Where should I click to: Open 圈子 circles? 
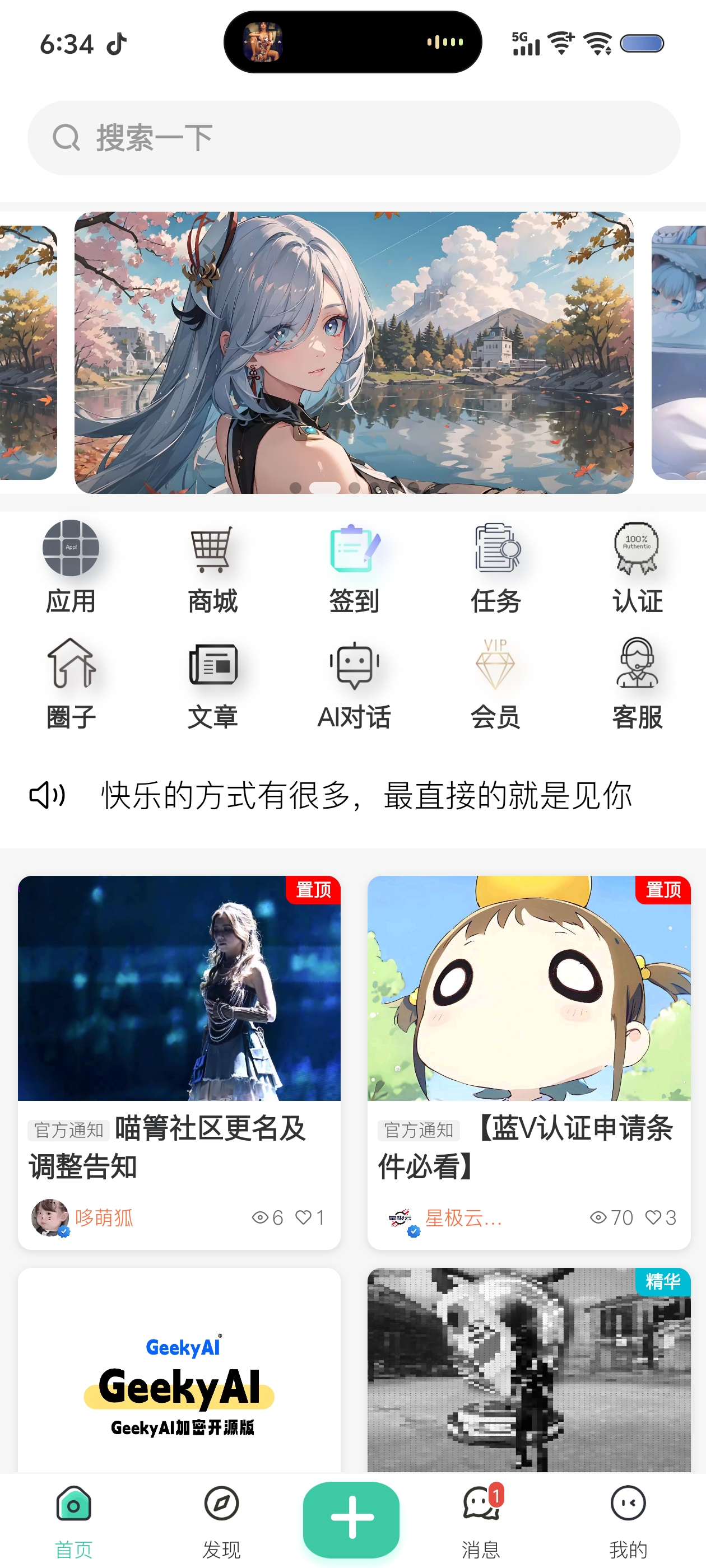71,683
